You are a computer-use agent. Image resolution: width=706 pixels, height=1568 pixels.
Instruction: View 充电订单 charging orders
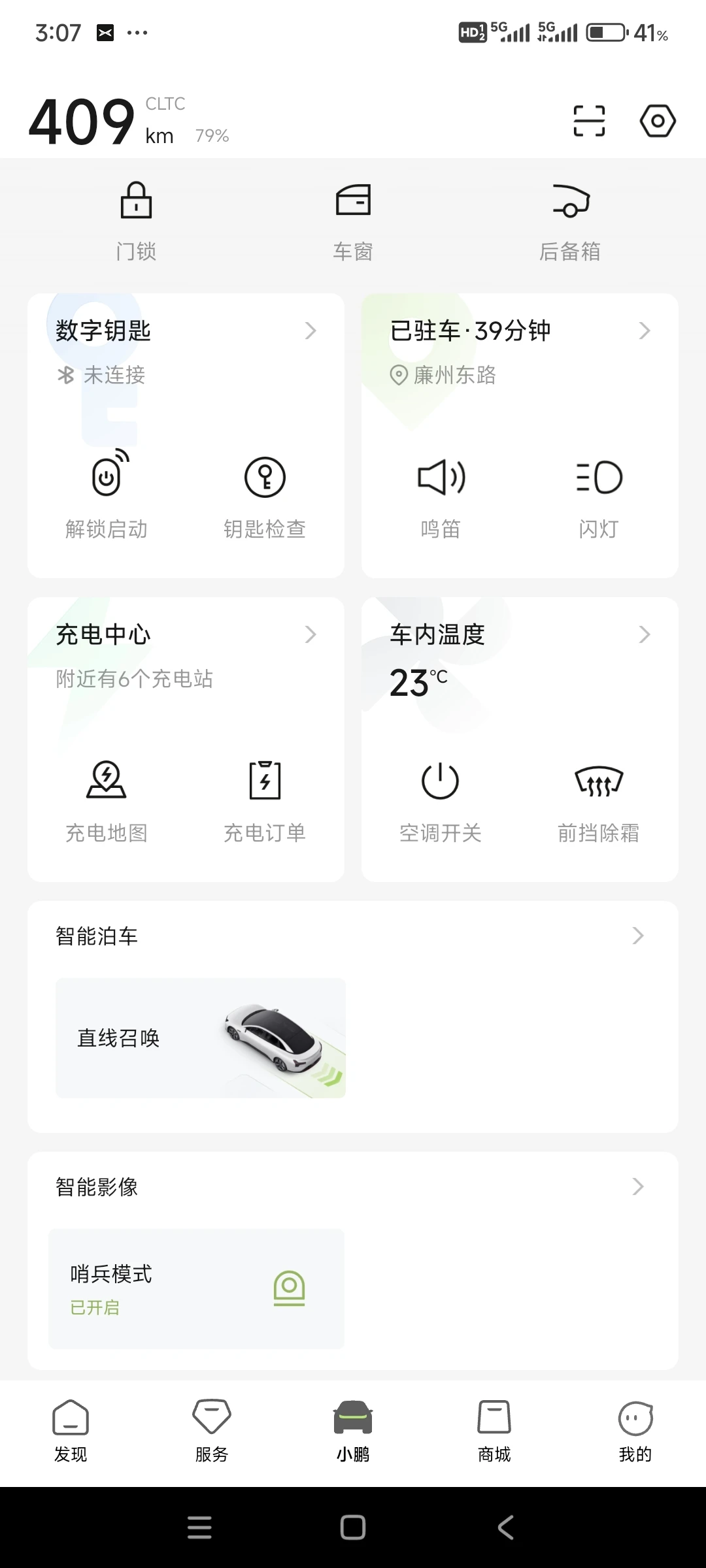pyautogui.click(x=265, y=798)
